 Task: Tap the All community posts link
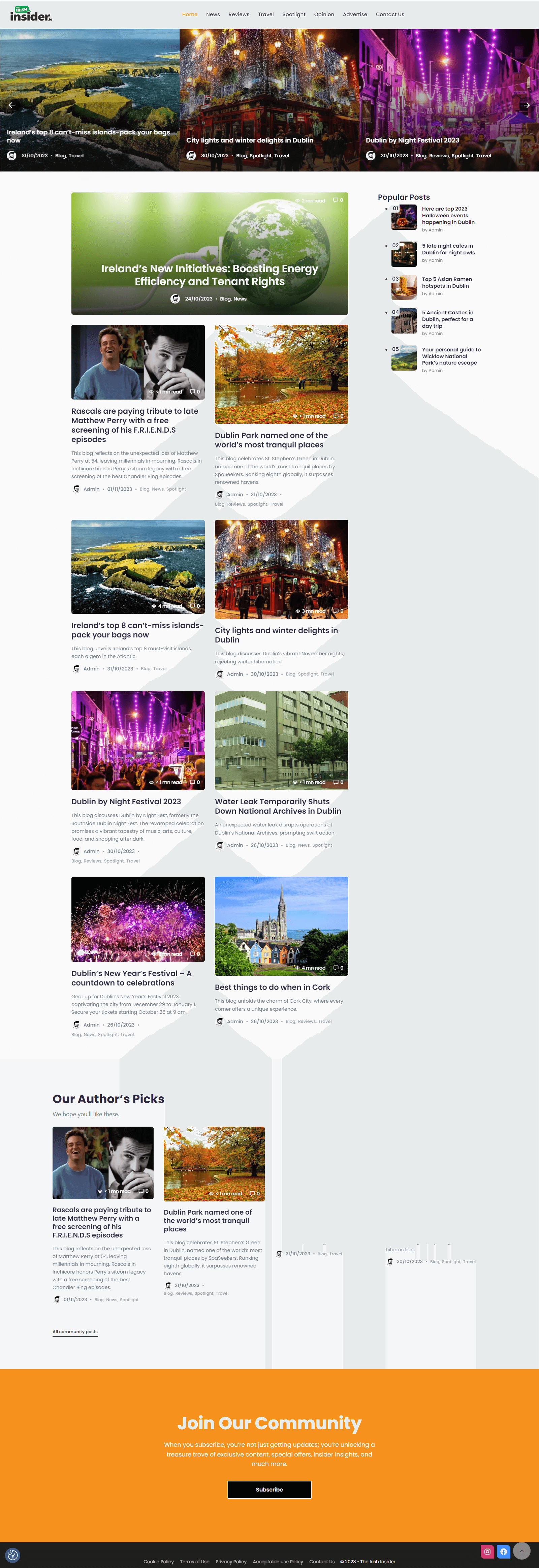75,1331
